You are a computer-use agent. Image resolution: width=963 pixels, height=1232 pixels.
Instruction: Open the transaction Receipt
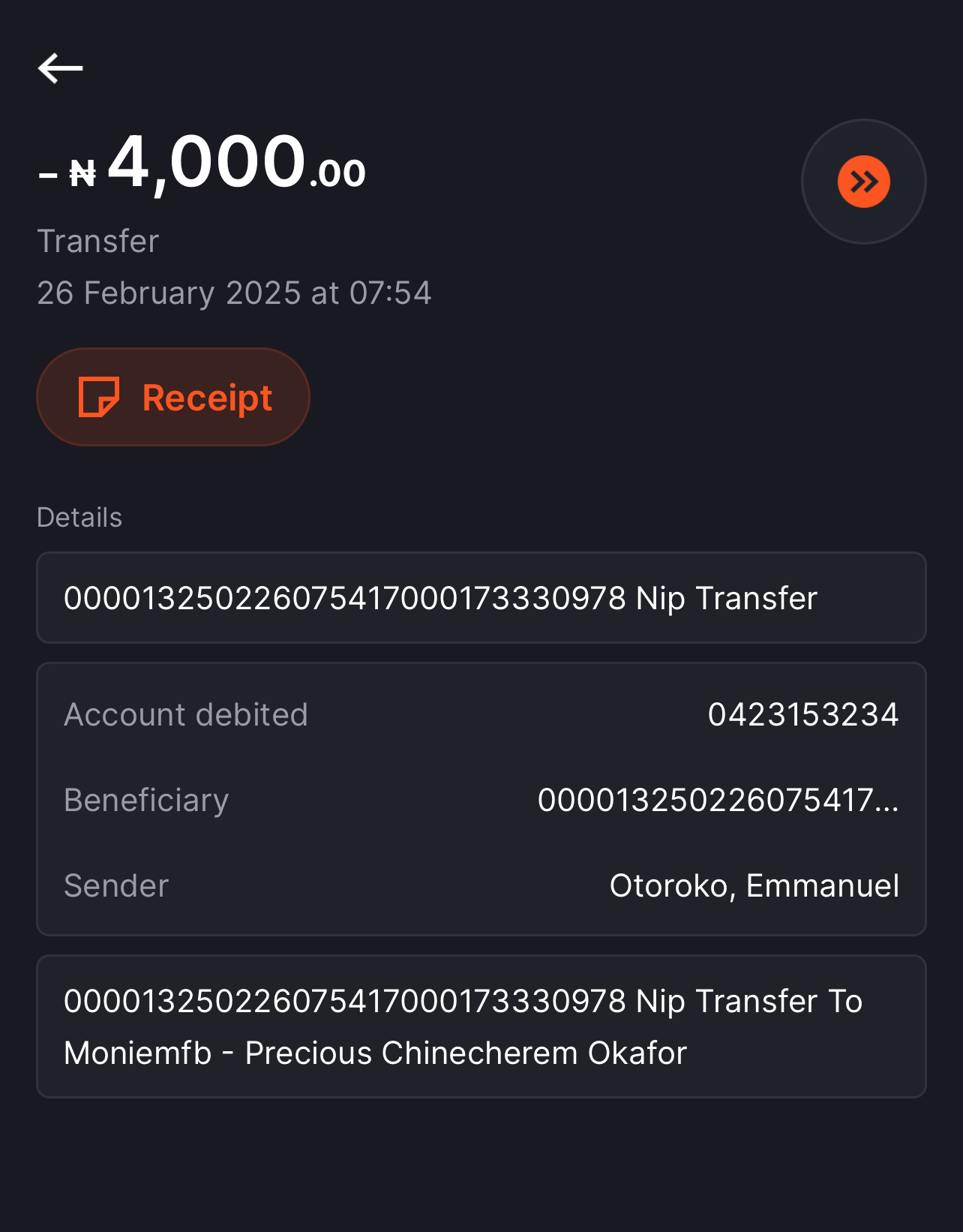173,397
